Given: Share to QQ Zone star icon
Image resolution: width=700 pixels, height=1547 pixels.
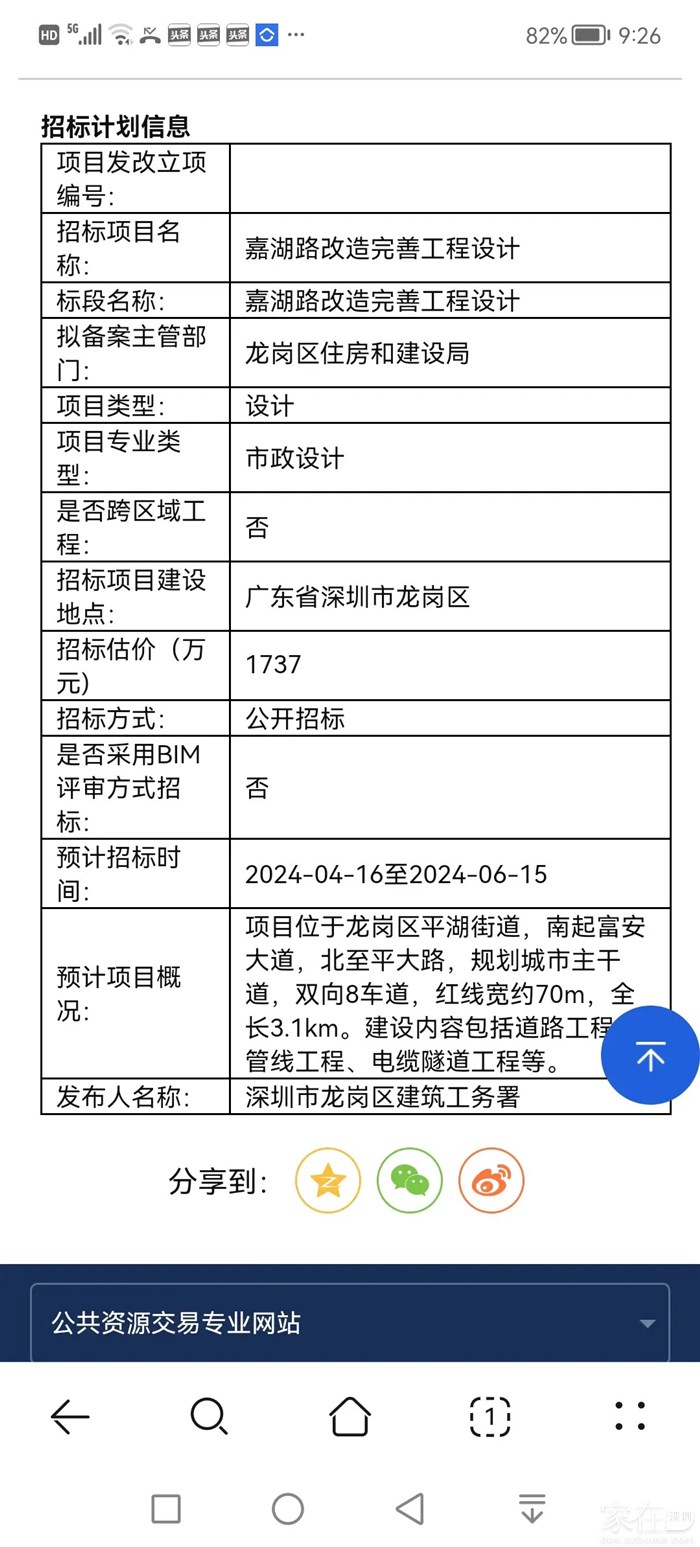Looking at the screenshot, I should 327,1181.
